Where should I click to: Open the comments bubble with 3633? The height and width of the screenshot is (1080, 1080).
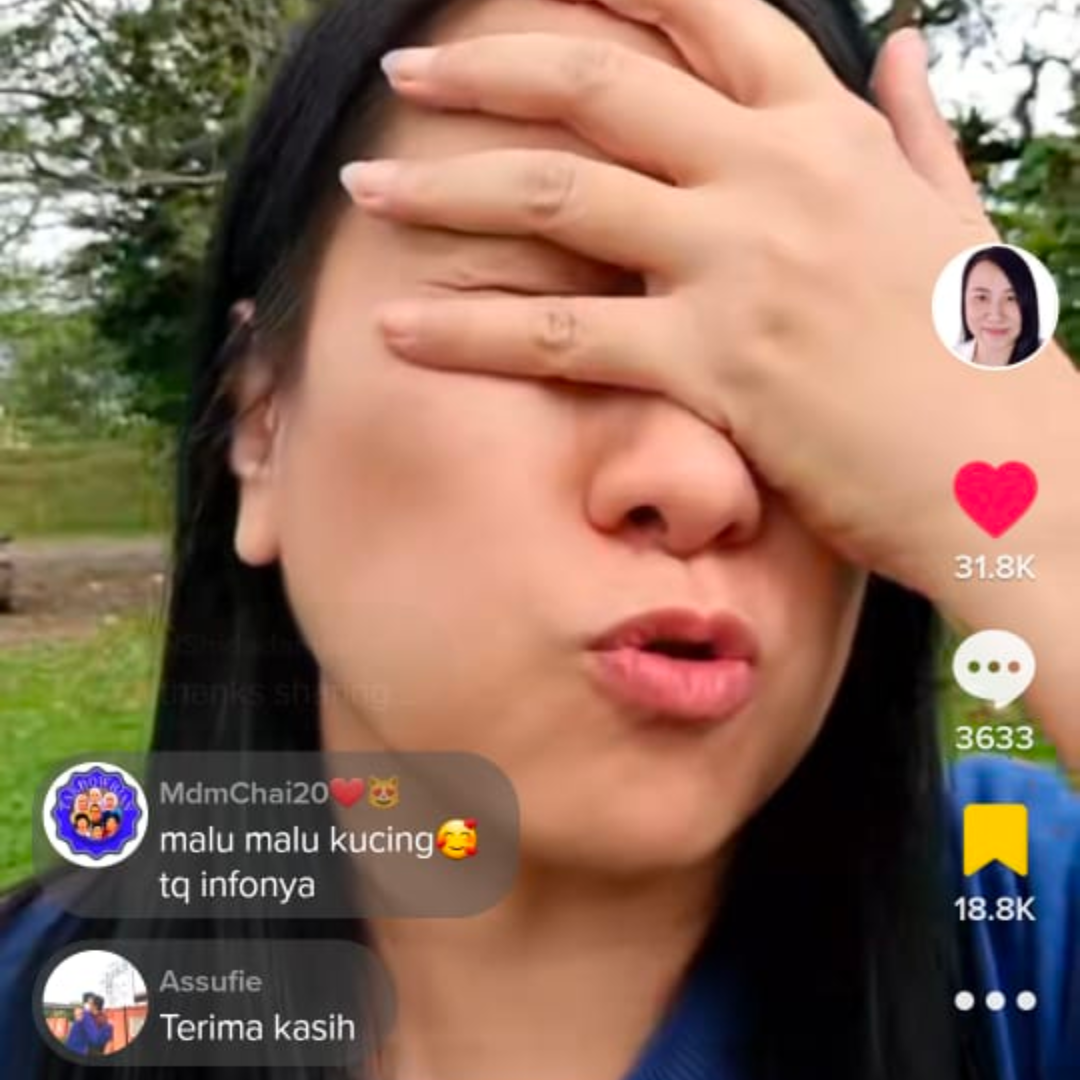click(x=993, y=669)
